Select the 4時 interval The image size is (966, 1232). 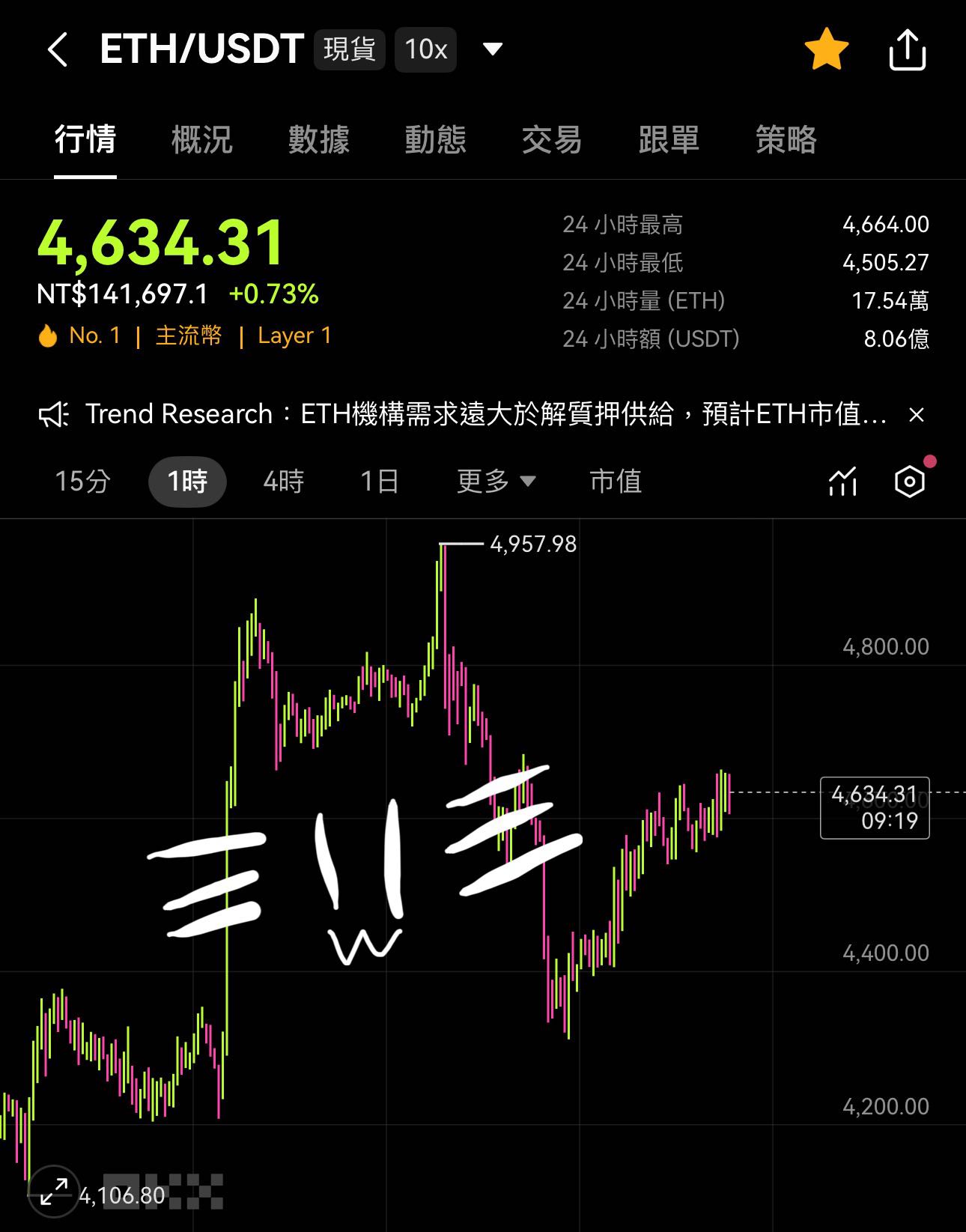(x=283, y=482)
